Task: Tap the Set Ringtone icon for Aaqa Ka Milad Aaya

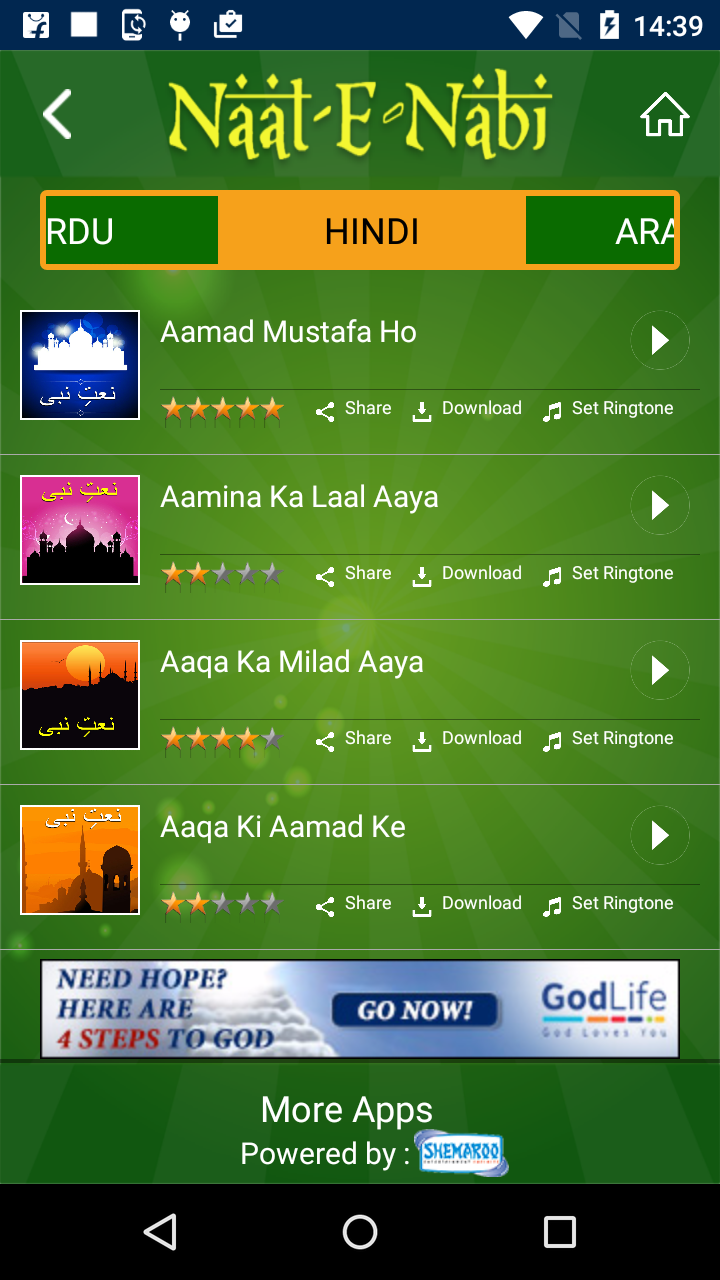Action: coord(551,740)
